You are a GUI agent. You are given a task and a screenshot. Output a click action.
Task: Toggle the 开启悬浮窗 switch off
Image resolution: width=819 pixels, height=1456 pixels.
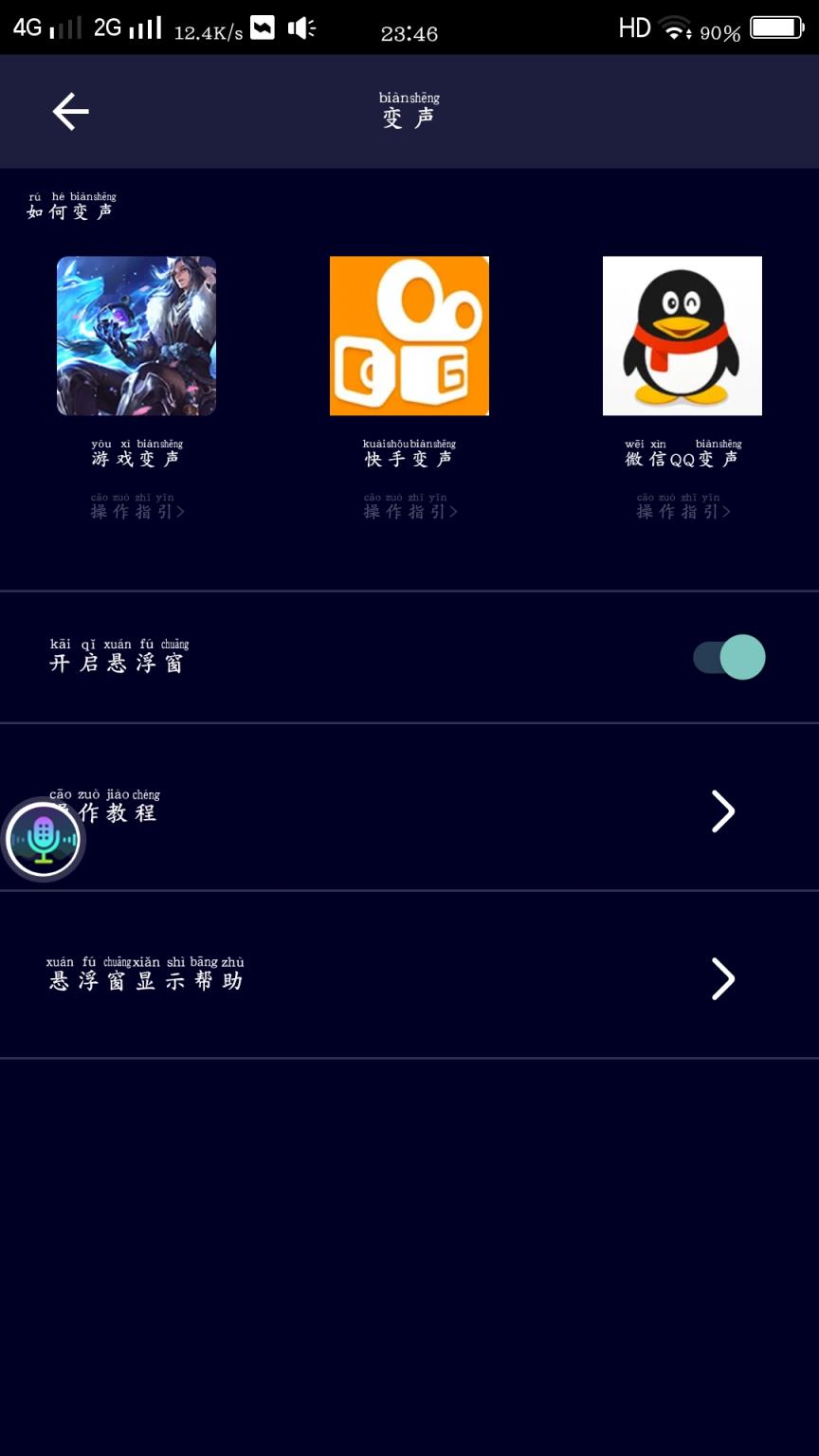click(729, 657)
